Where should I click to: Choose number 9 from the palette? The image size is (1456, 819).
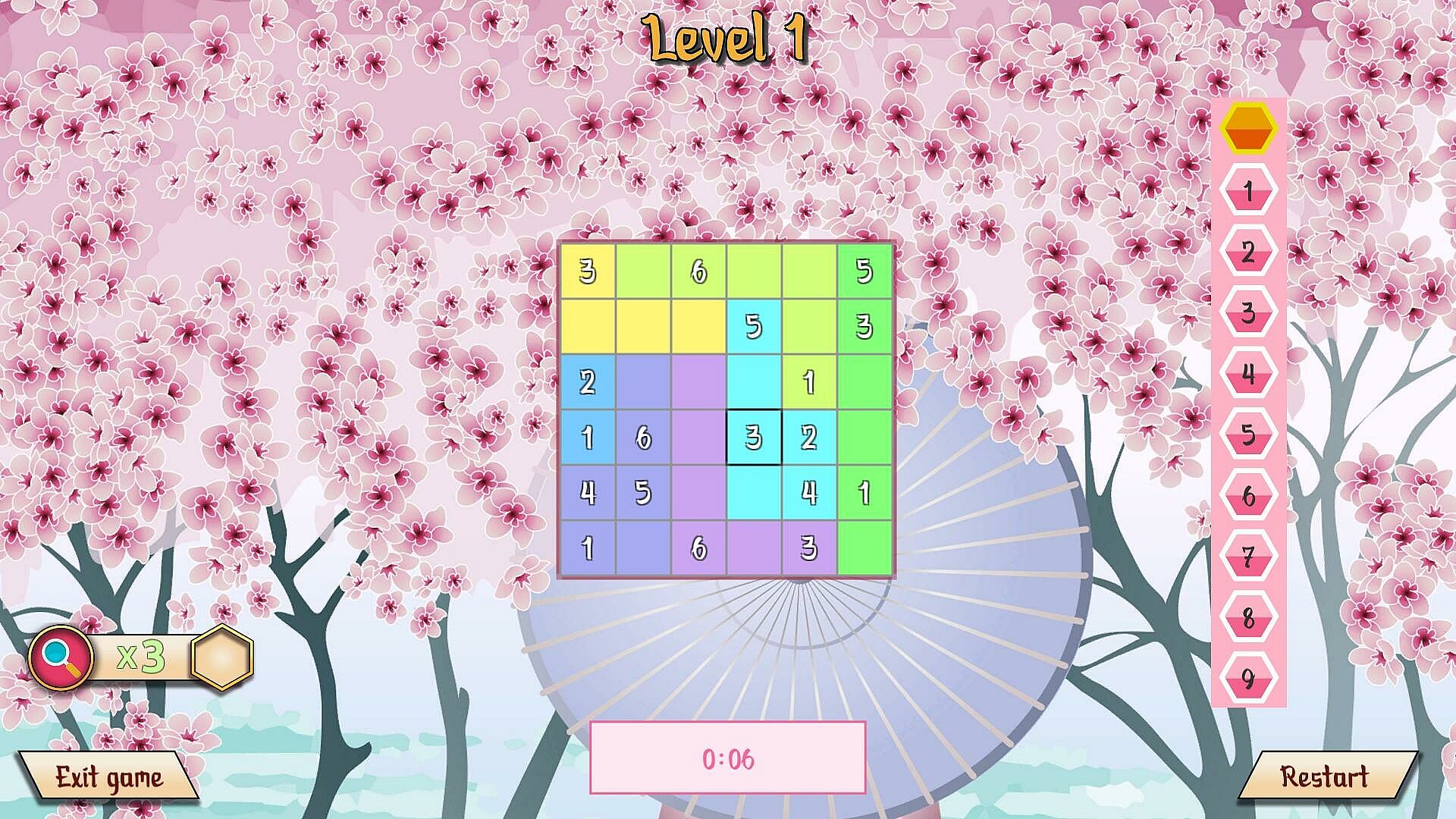coord(1248,679)
